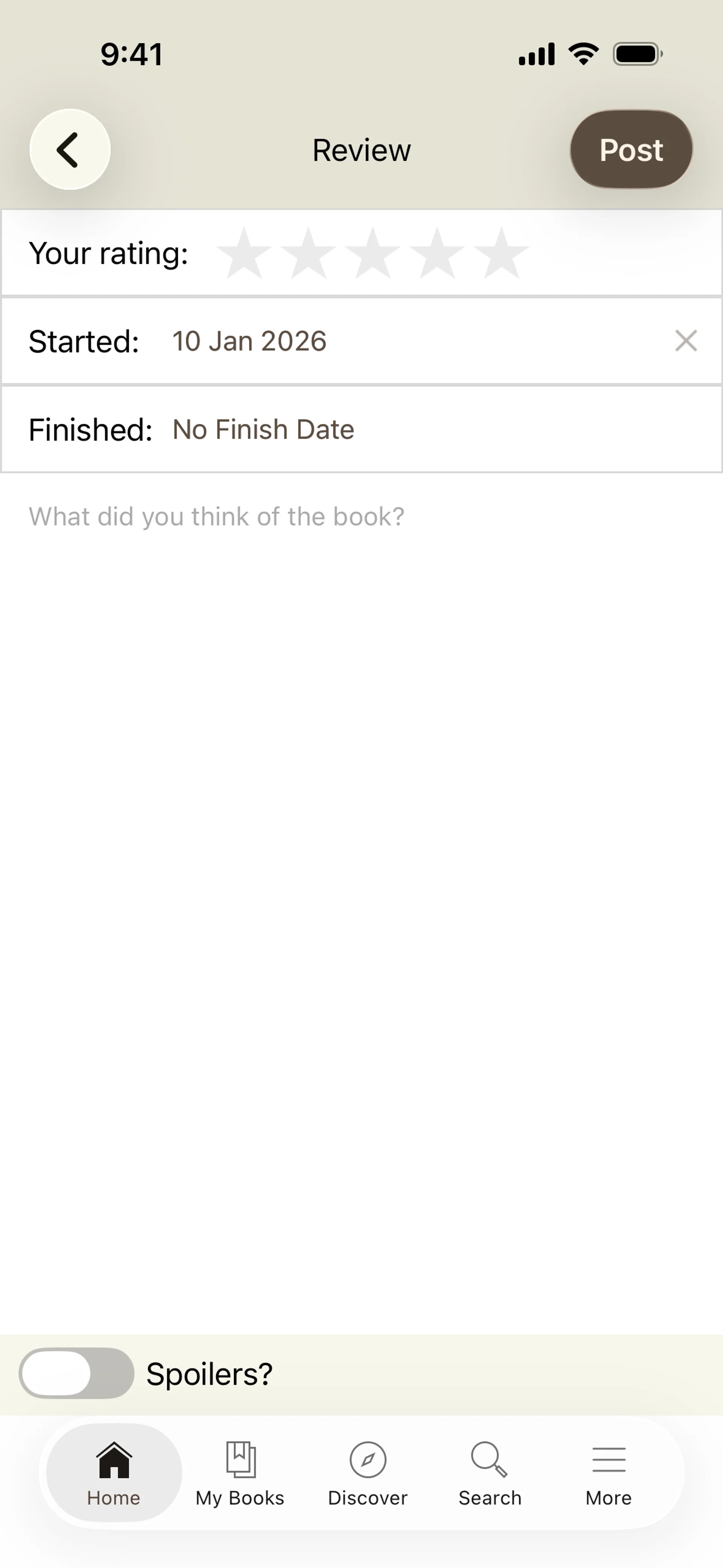Screen dimensions: 723x1568
Task: Change the Started date 10 Jan 2026
Action: click(x=250, y=341)
